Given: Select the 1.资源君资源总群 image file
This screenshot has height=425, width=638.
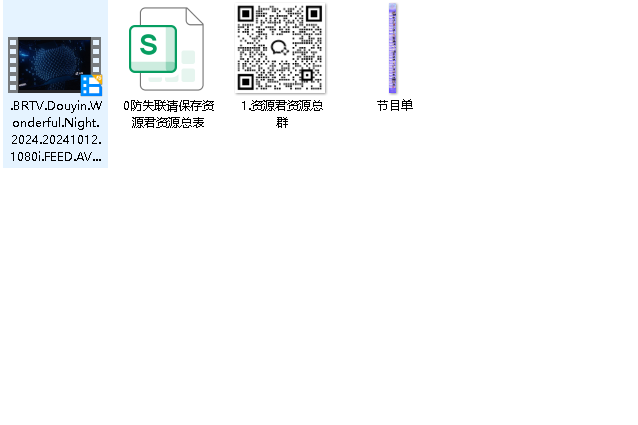Looking at the screenshot, I should (x=281, y=48).
